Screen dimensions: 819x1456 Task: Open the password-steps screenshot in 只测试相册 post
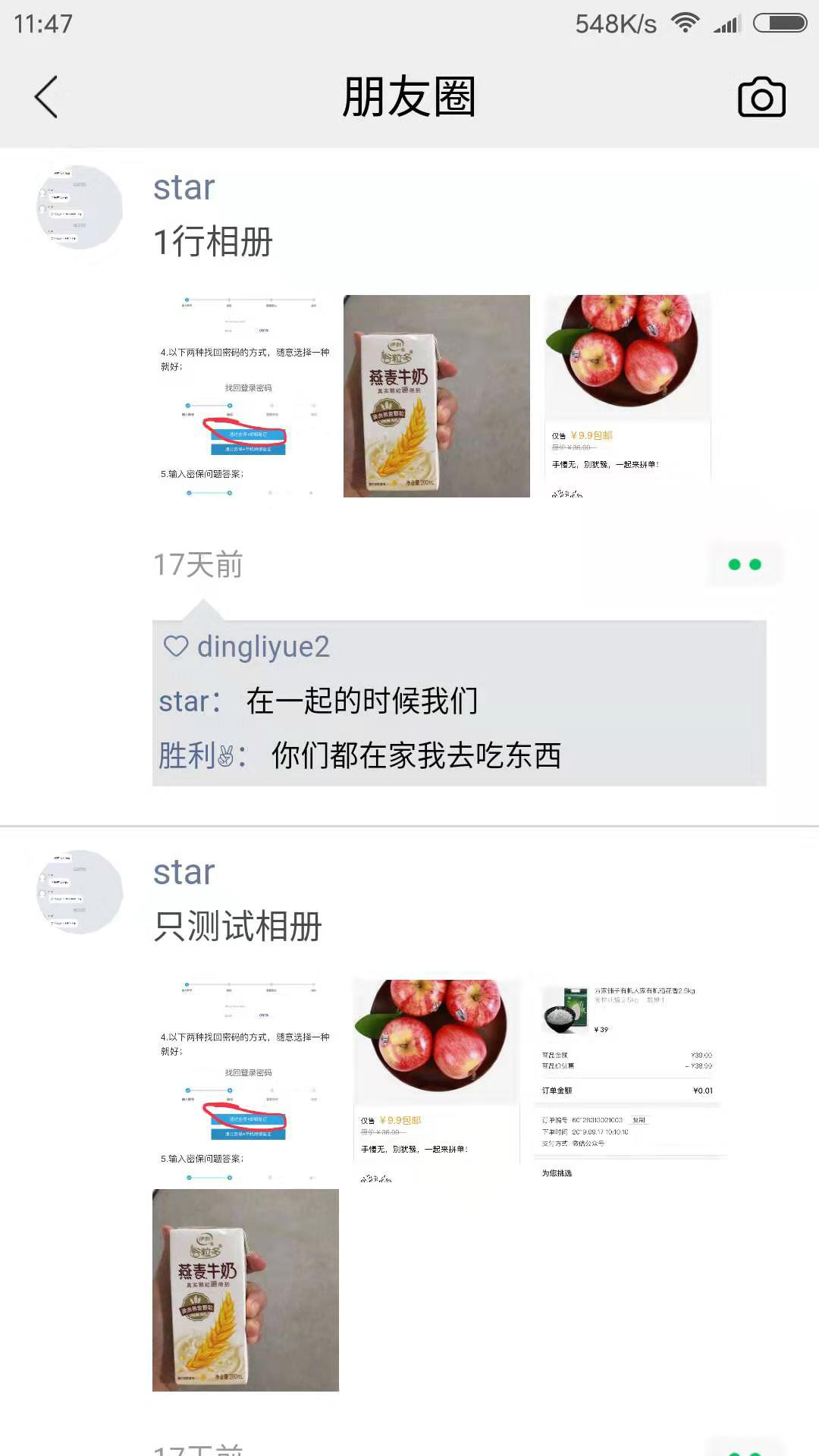point(246,1081)
